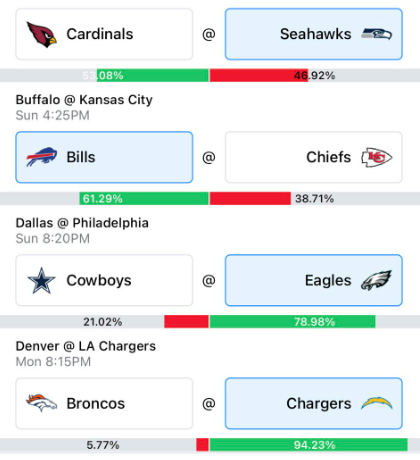420x460 pixels.
Task: Choose the Eagles pick
Action: (314, 280)
